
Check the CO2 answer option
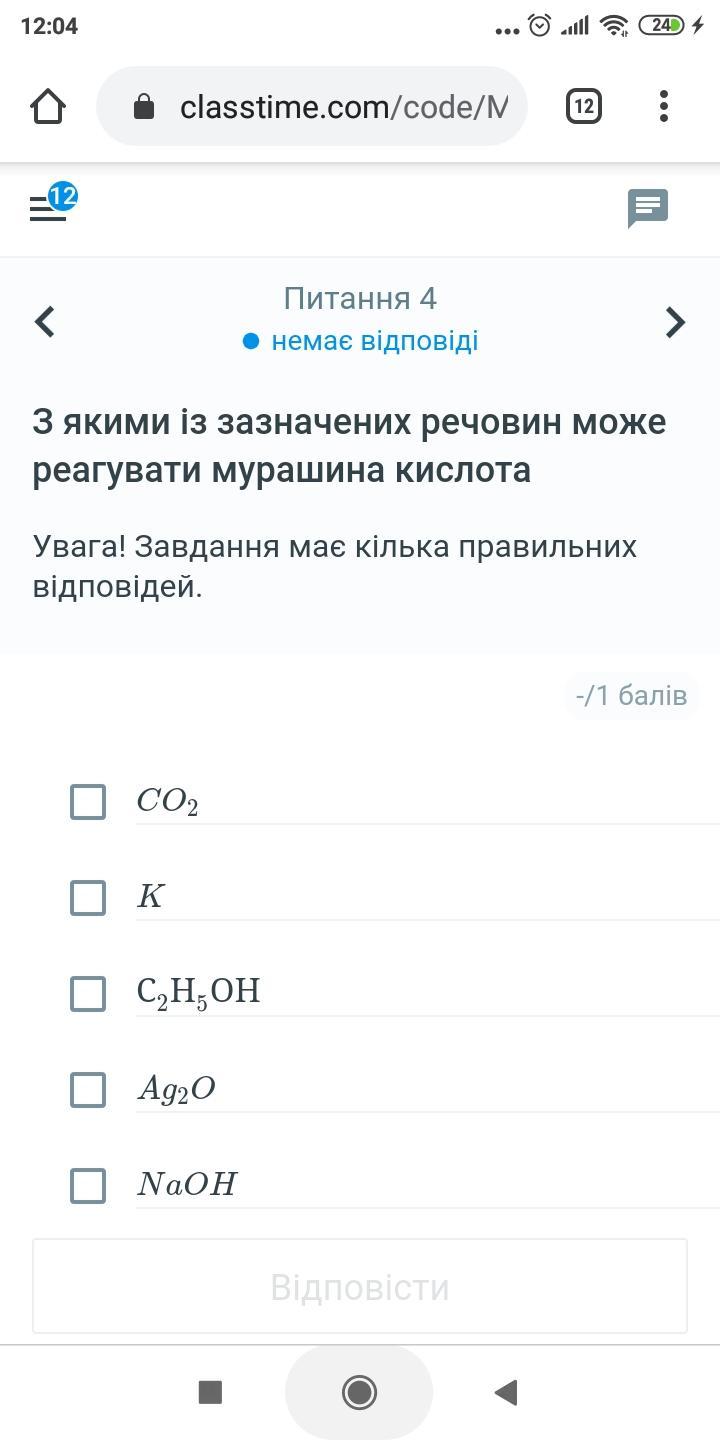tap(88, 801)
